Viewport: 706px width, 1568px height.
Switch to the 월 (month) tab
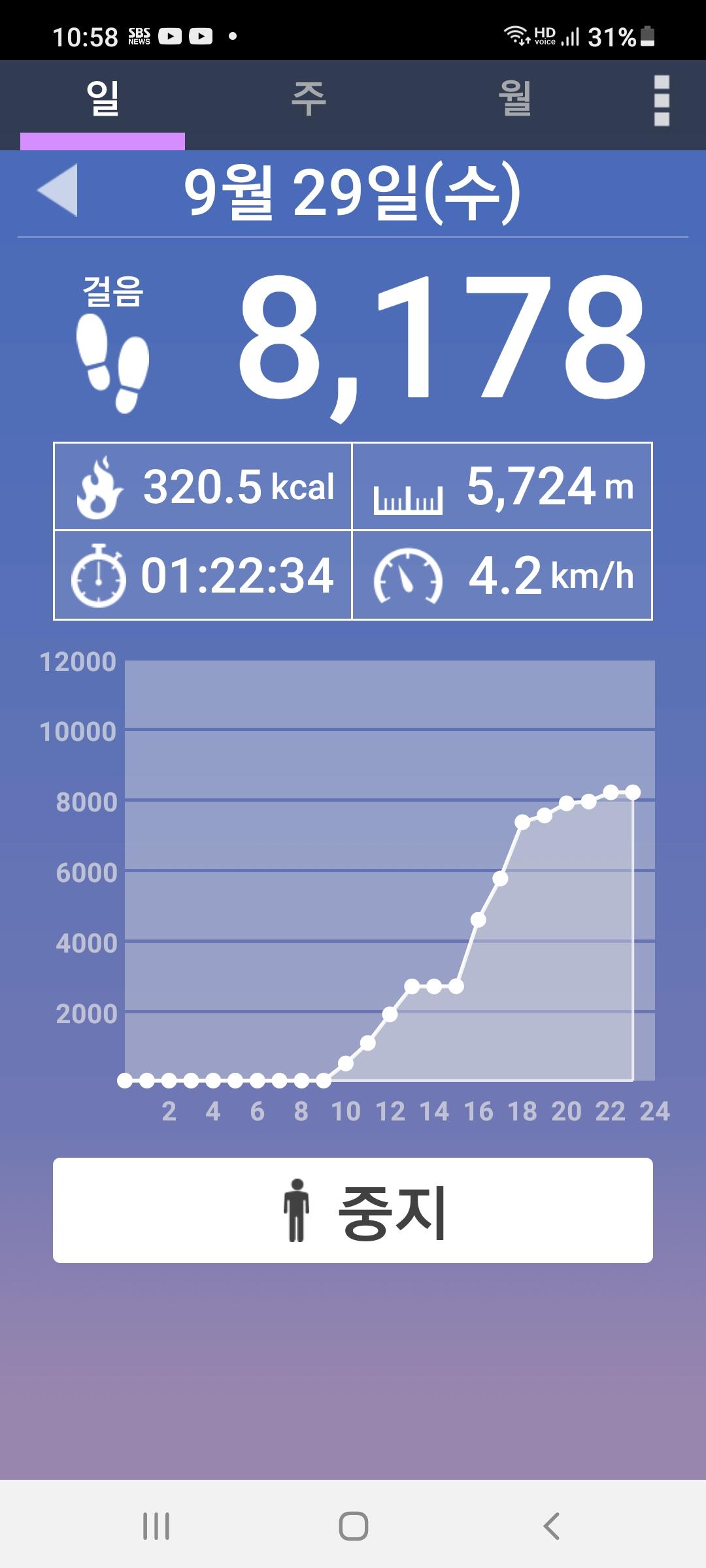click(x=514, y=99)
